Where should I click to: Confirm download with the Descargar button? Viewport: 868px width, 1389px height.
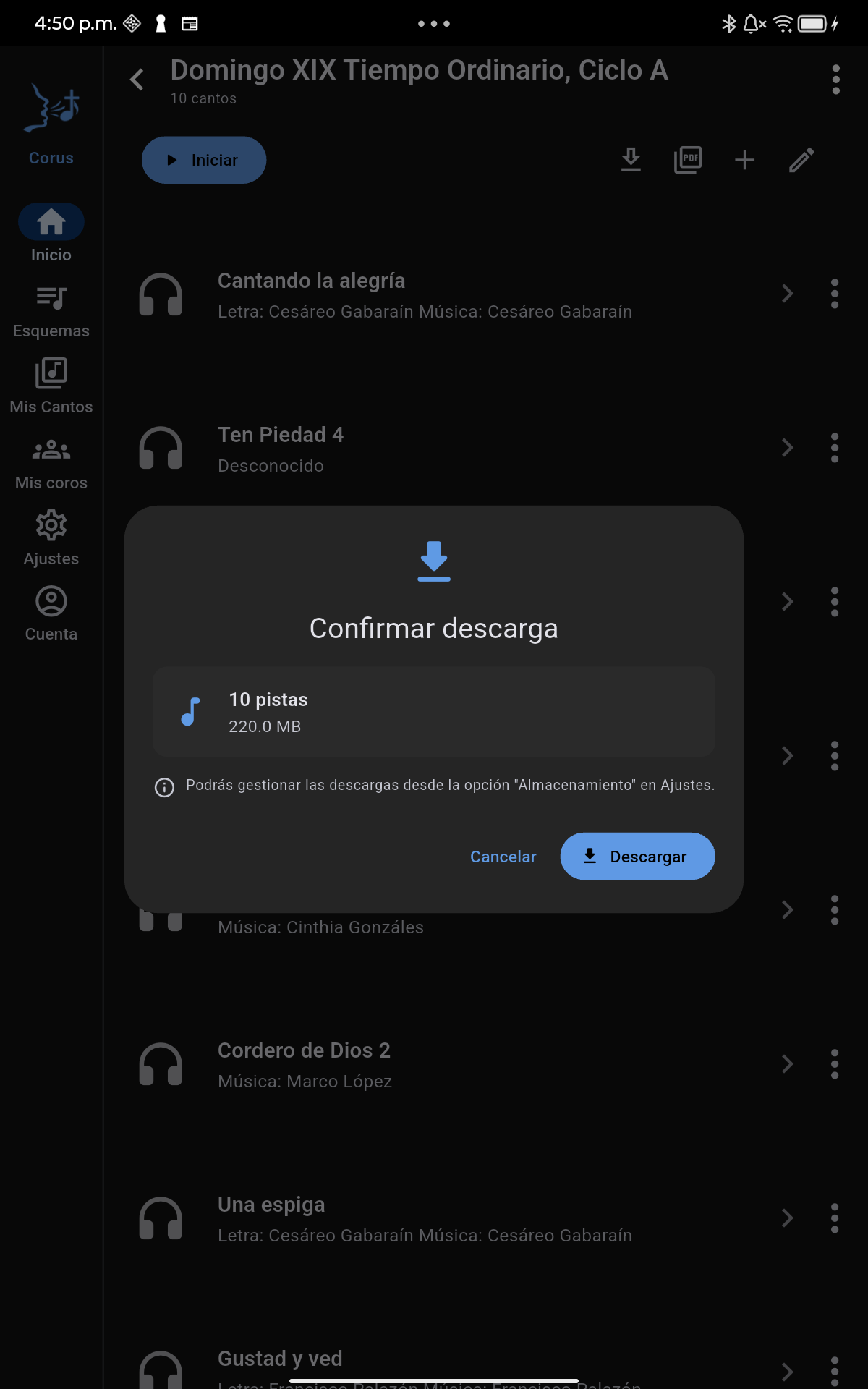click(637, 856)
